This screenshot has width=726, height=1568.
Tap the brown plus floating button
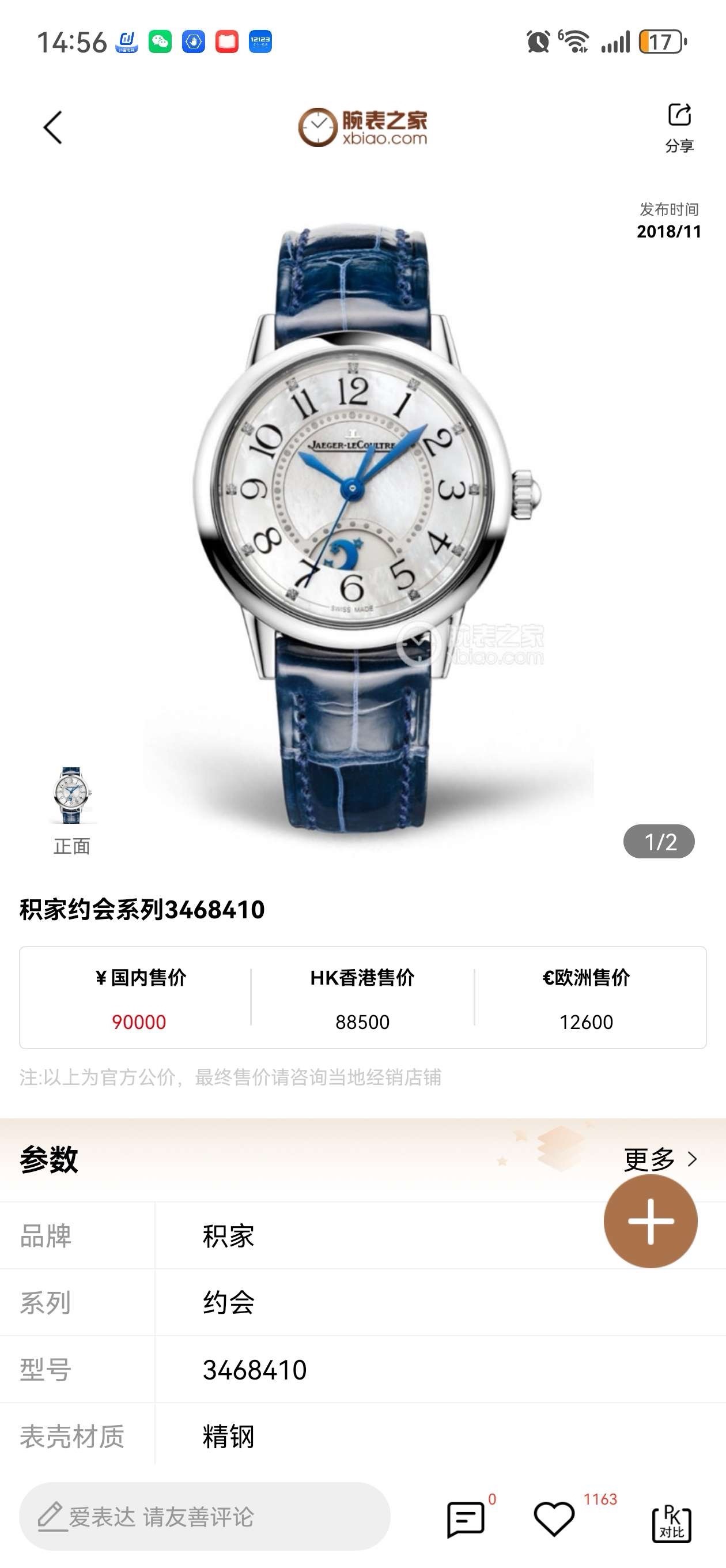650,1221
